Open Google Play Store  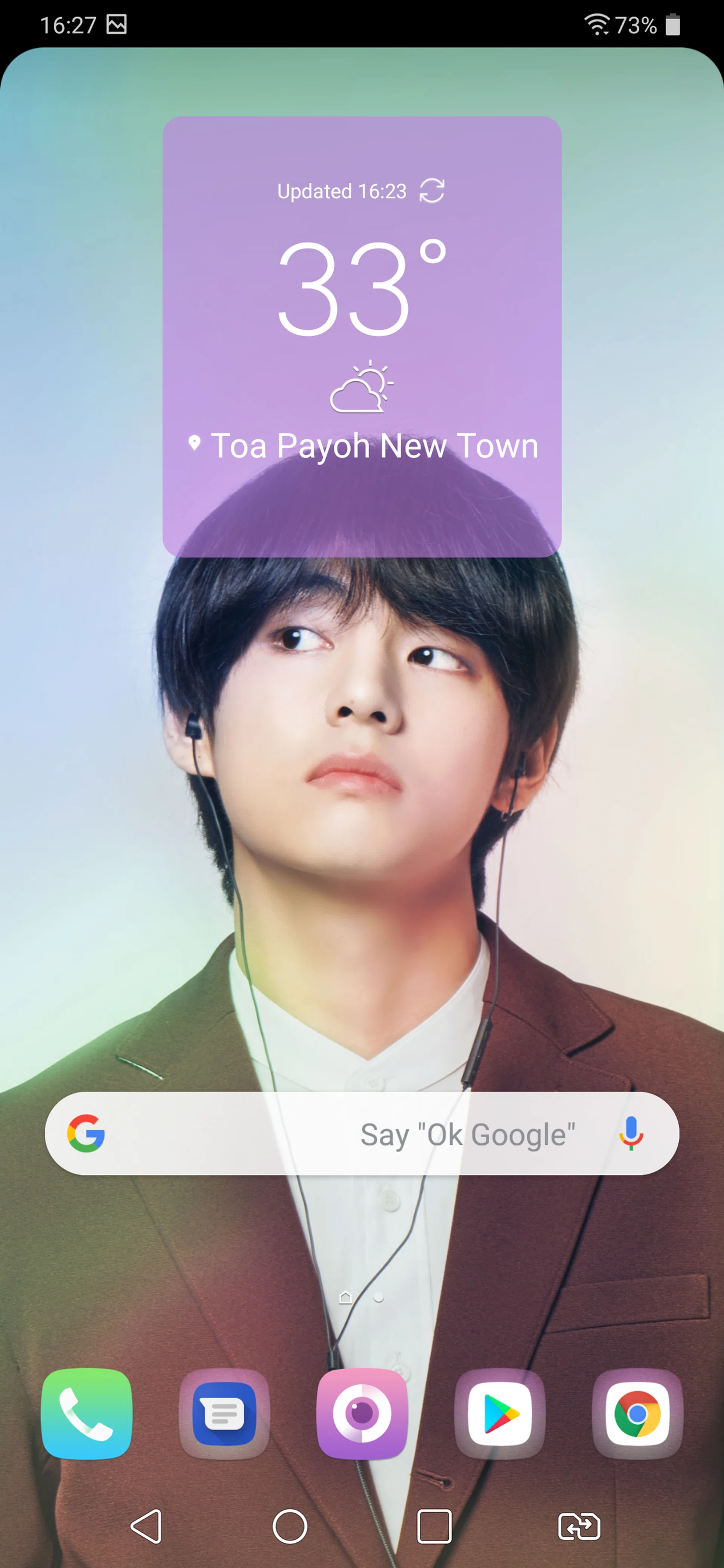[x=500, y=1413]
